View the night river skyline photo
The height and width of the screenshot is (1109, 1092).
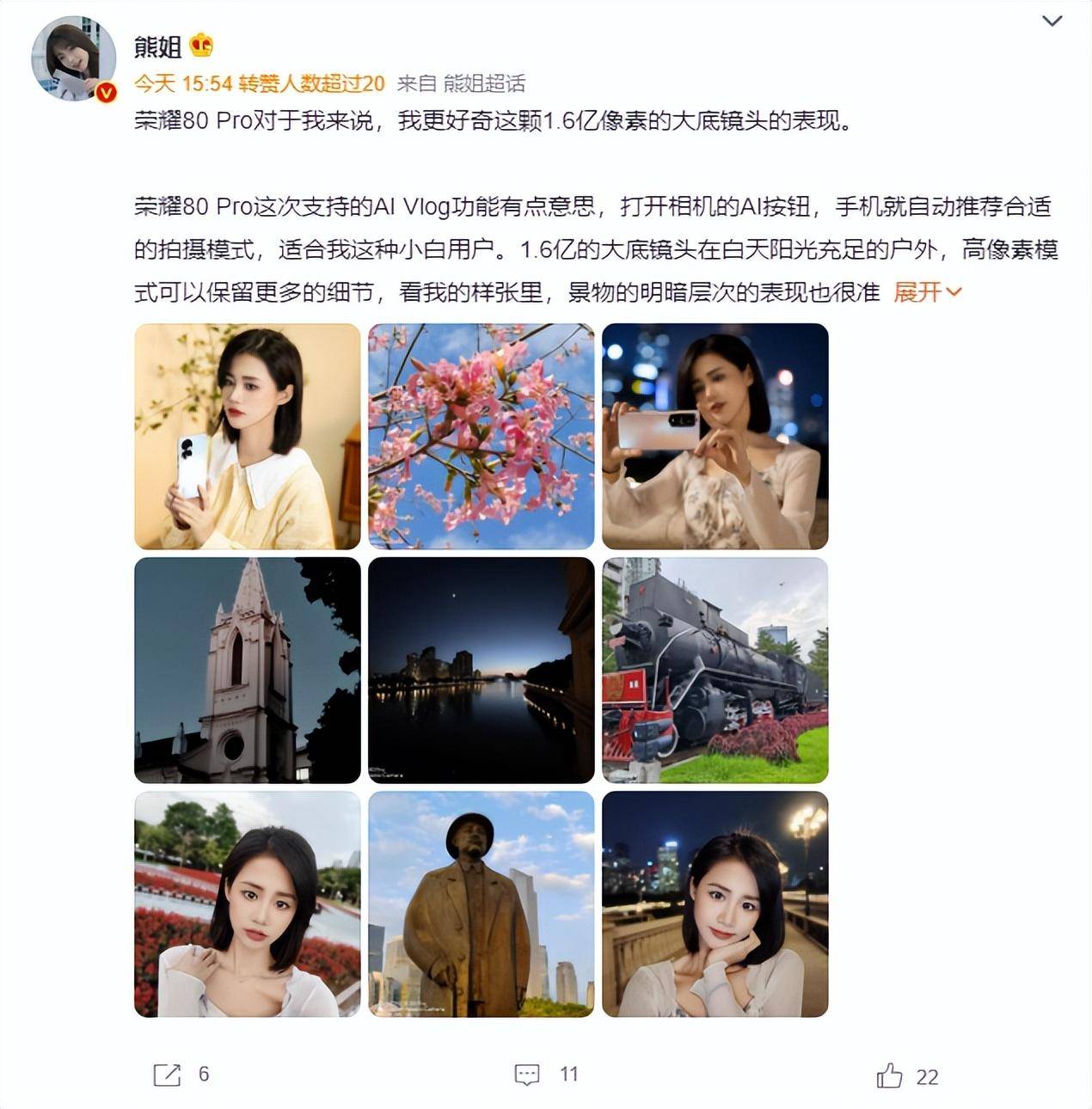(x=481, y=670)
